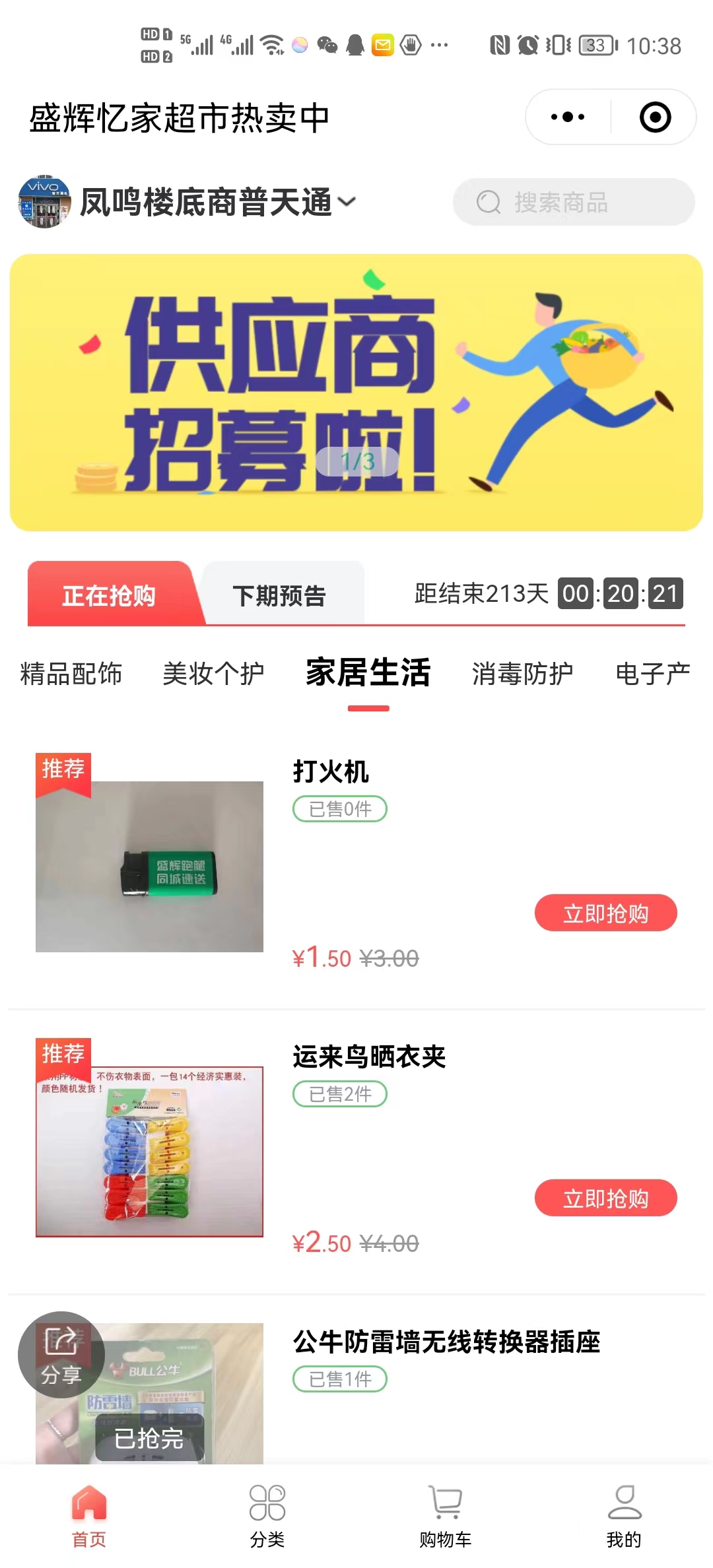Open the 打火机 product image
Screen dimensions: 713x1568
point(149,866)
